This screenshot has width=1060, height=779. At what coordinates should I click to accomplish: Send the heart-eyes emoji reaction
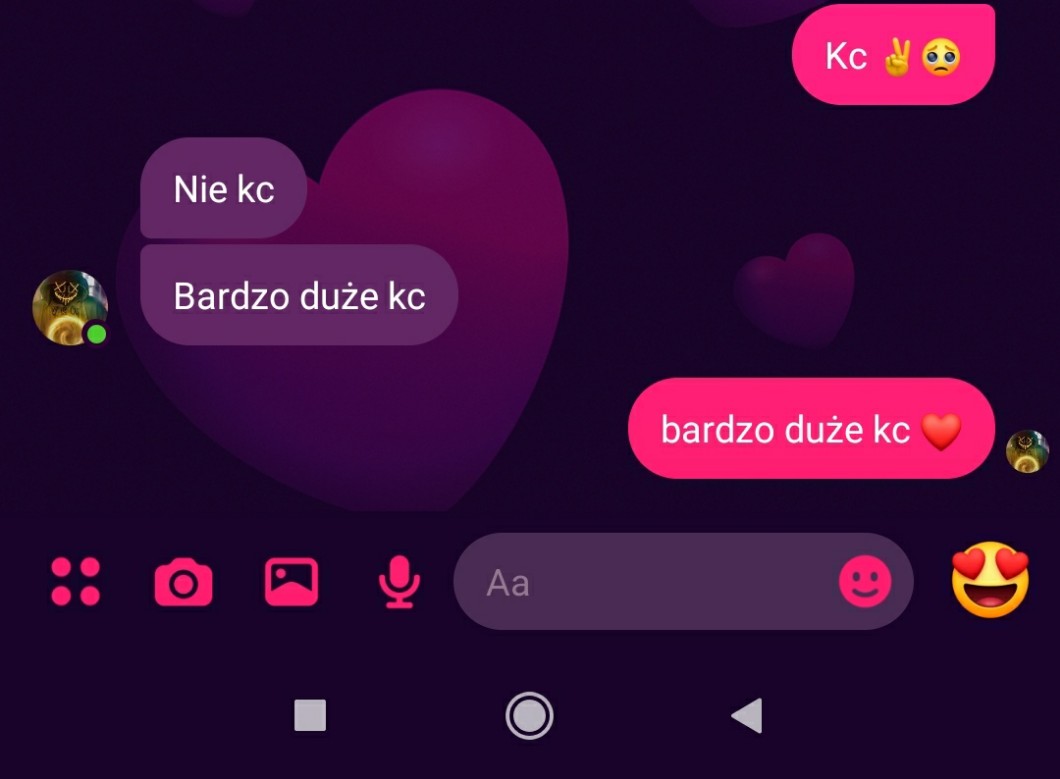[990, 580]
